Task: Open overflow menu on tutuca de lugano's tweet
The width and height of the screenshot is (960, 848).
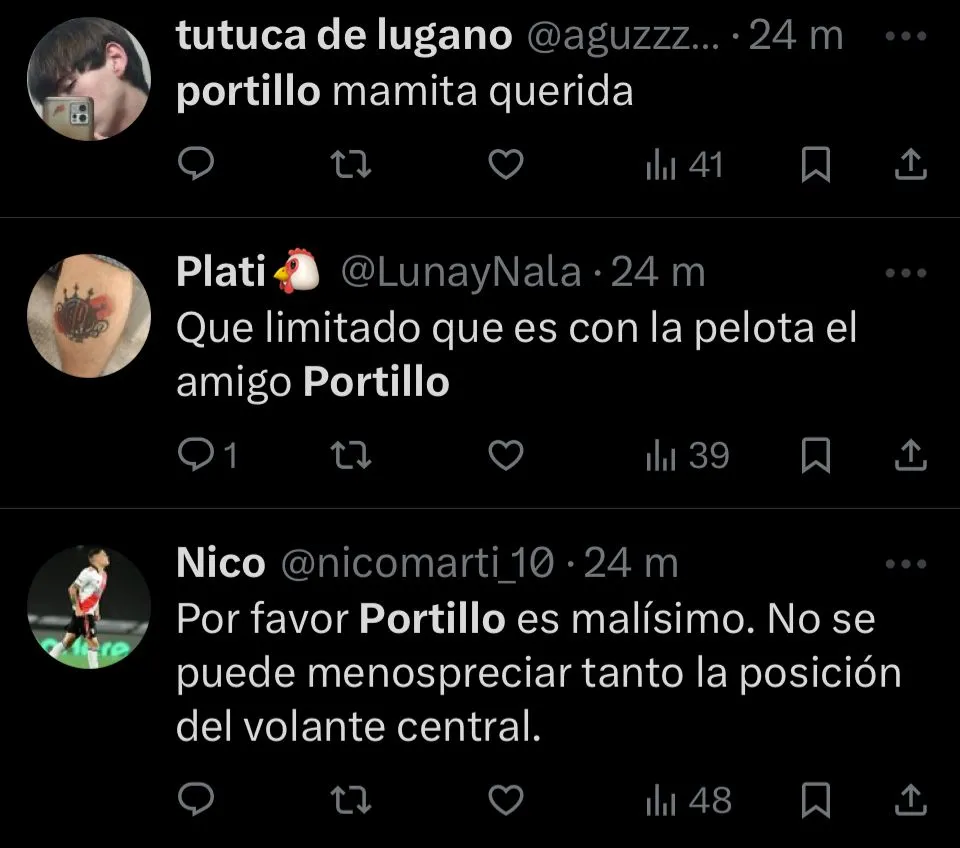Action: pos(907,36)
